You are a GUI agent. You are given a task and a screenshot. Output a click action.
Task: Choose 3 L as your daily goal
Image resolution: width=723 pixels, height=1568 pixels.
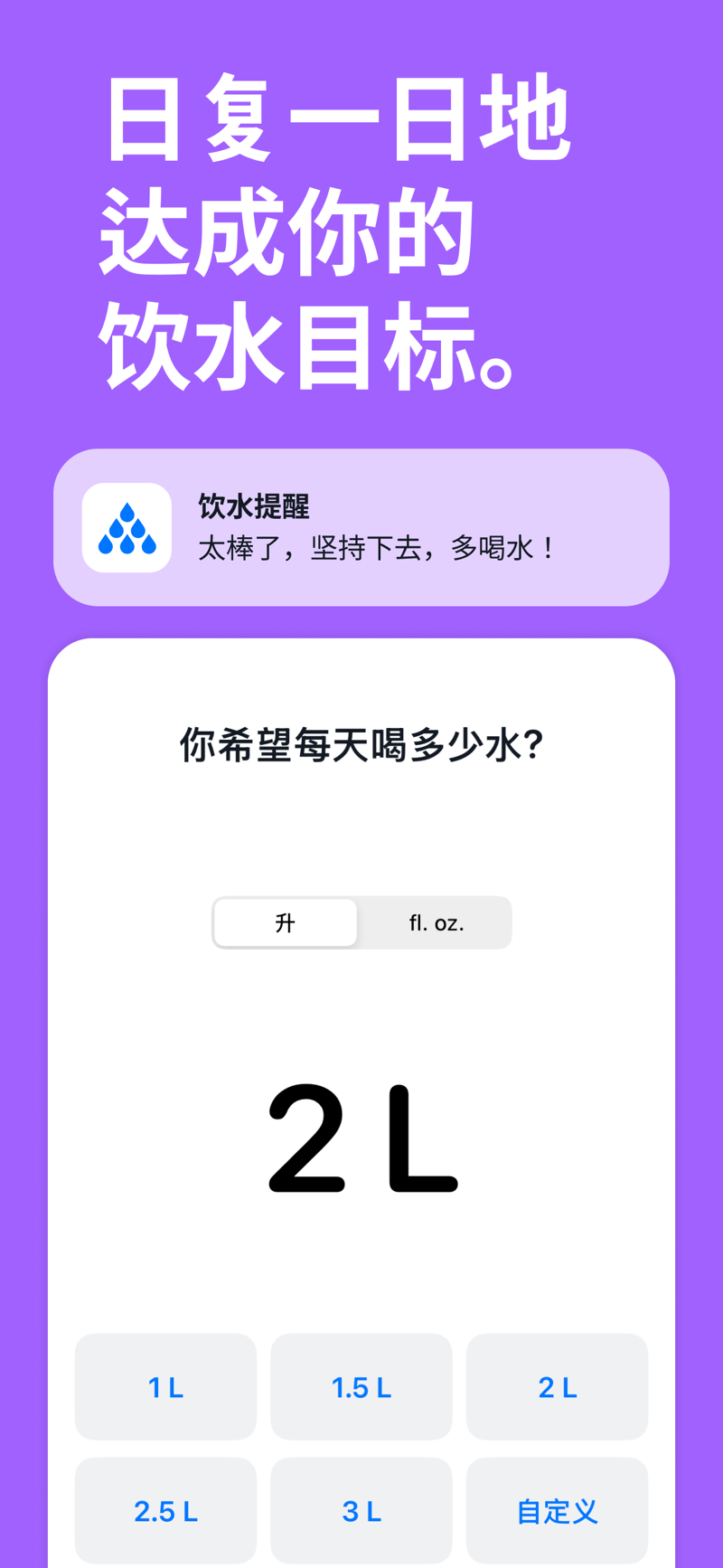361,1510
